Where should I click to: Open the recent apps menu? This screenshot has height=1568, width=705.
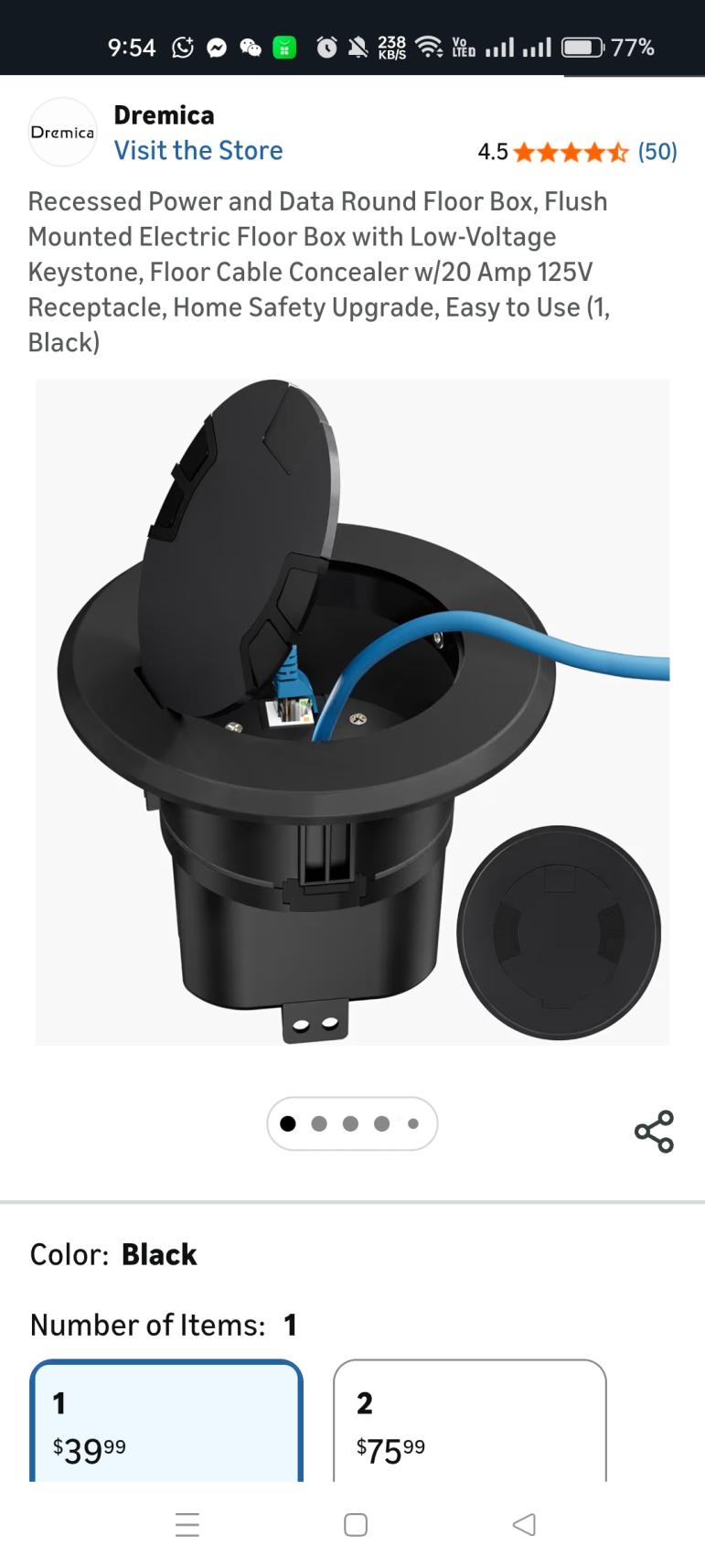click(x=187, y=1524)
